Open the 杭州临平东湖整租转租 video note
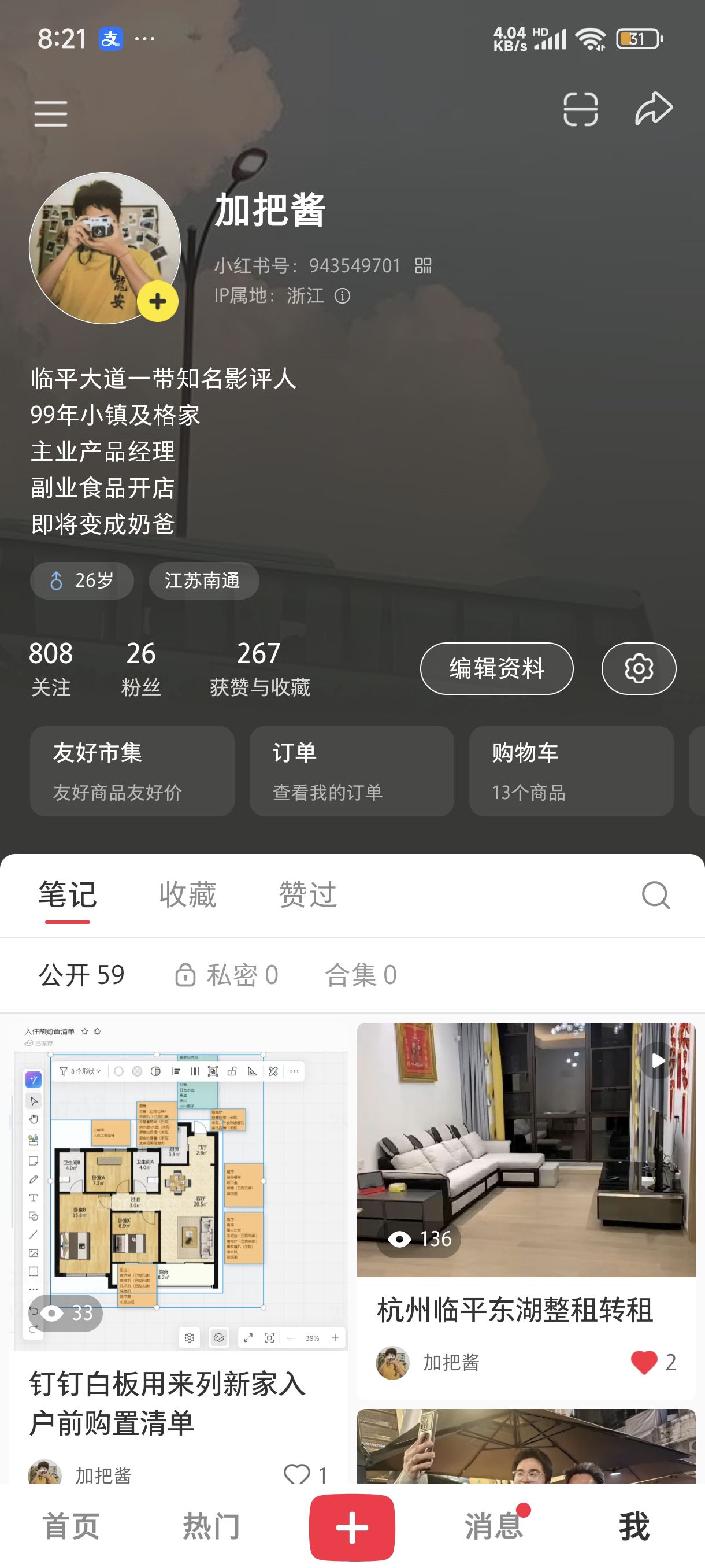 coord(526,1210)
